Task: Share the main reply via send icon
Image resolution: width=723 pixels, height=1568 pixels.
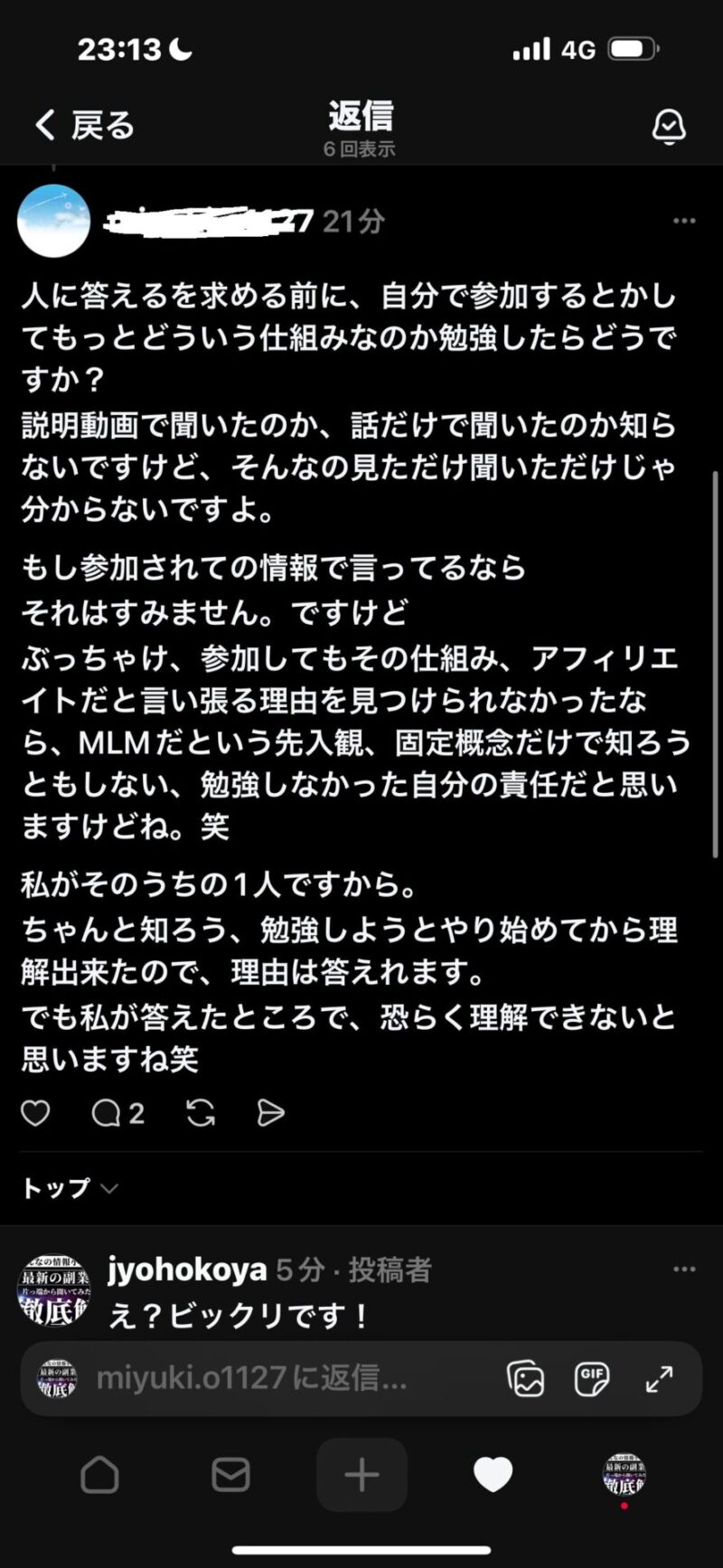Action: (x=270, y=1113)
